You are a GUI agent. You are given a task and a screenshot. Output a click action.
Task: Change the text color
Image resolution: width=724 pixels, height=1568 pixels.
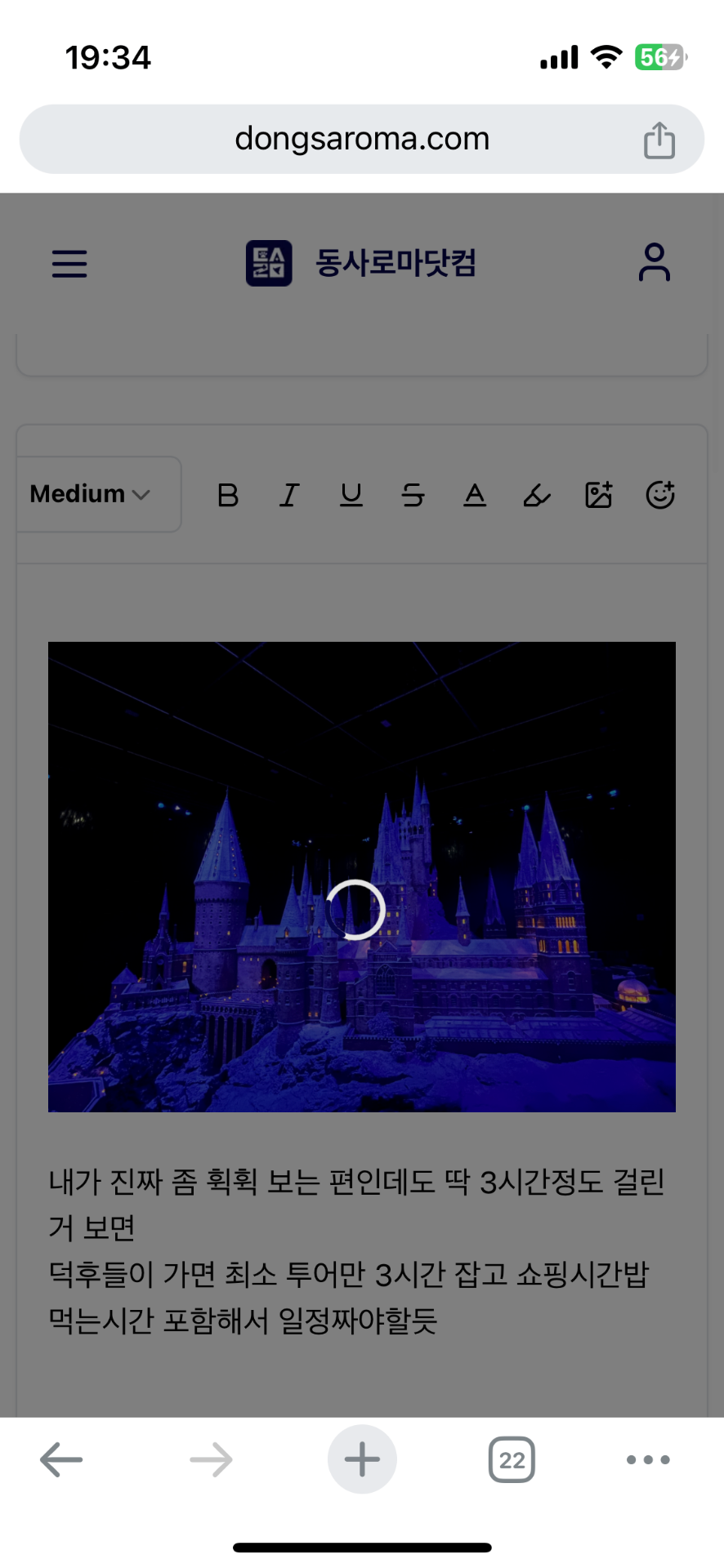(x=475, y=495)
